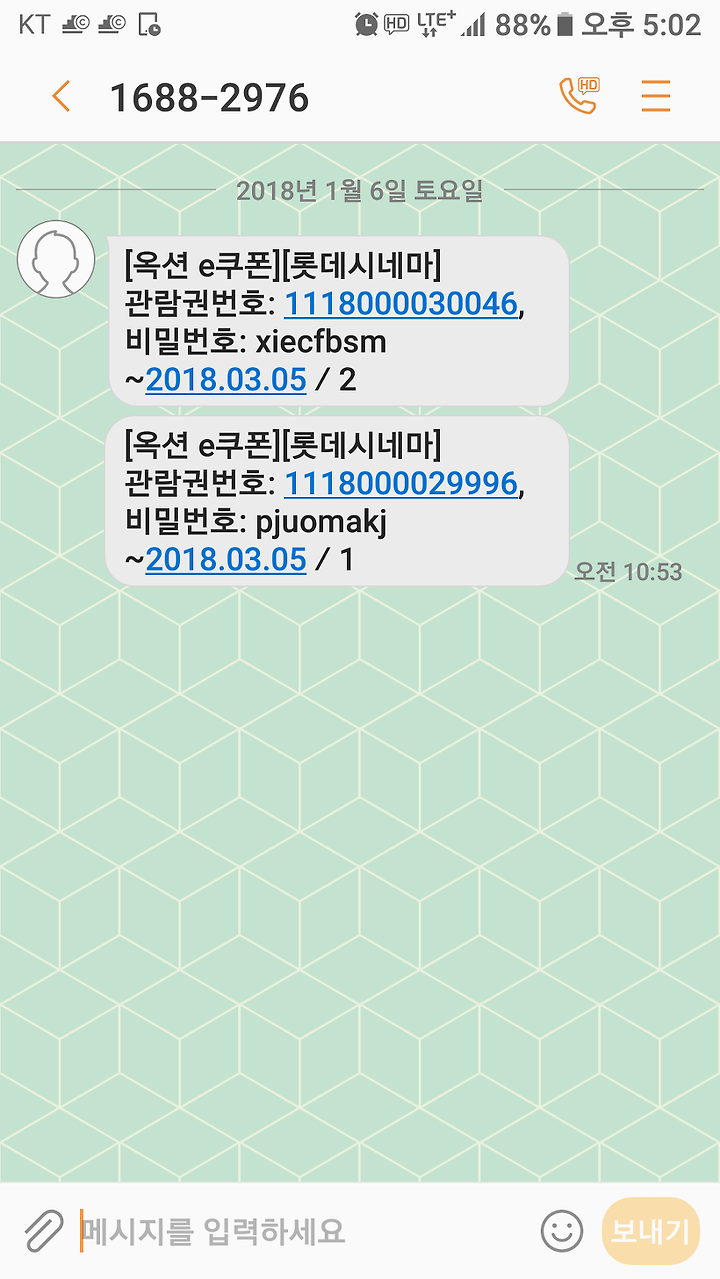Tap the 보내기 send button
The height and width of the screenshot is (1279, 720).
point(650,1231)
